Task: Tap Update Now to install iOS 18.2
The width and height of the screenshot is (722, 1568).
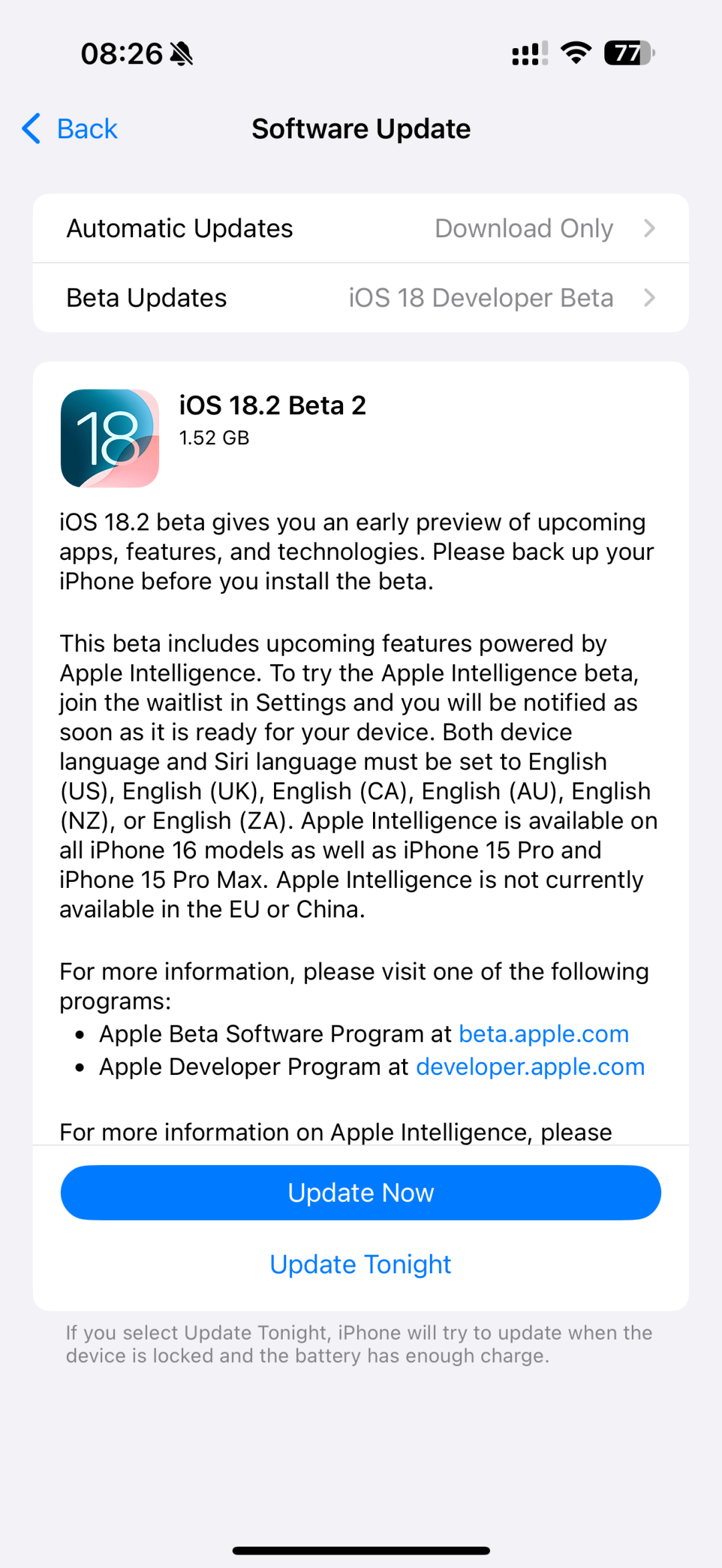Action: (361, 1193)
